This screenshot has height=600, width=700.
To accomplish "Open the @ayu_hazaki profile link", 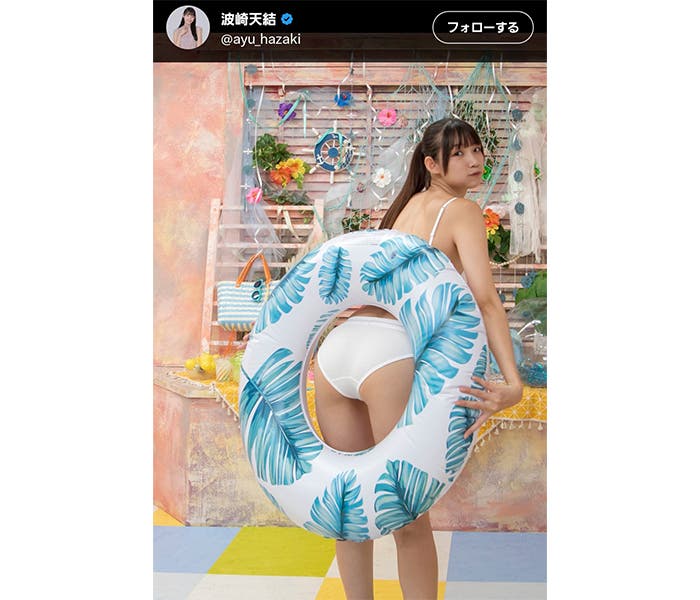I will tap(260, 39).
